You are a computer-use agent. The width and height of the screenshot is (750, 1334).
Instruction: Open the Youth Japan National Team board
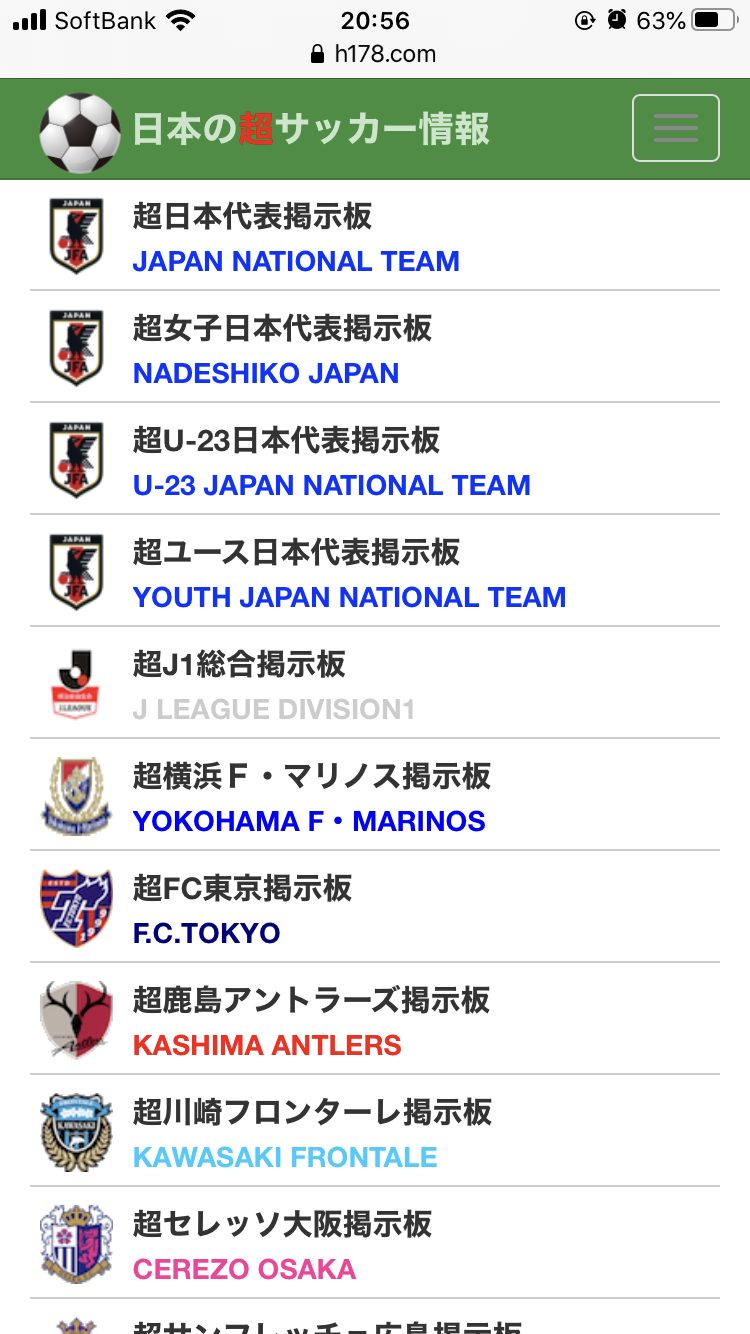(x=348, y=574)
